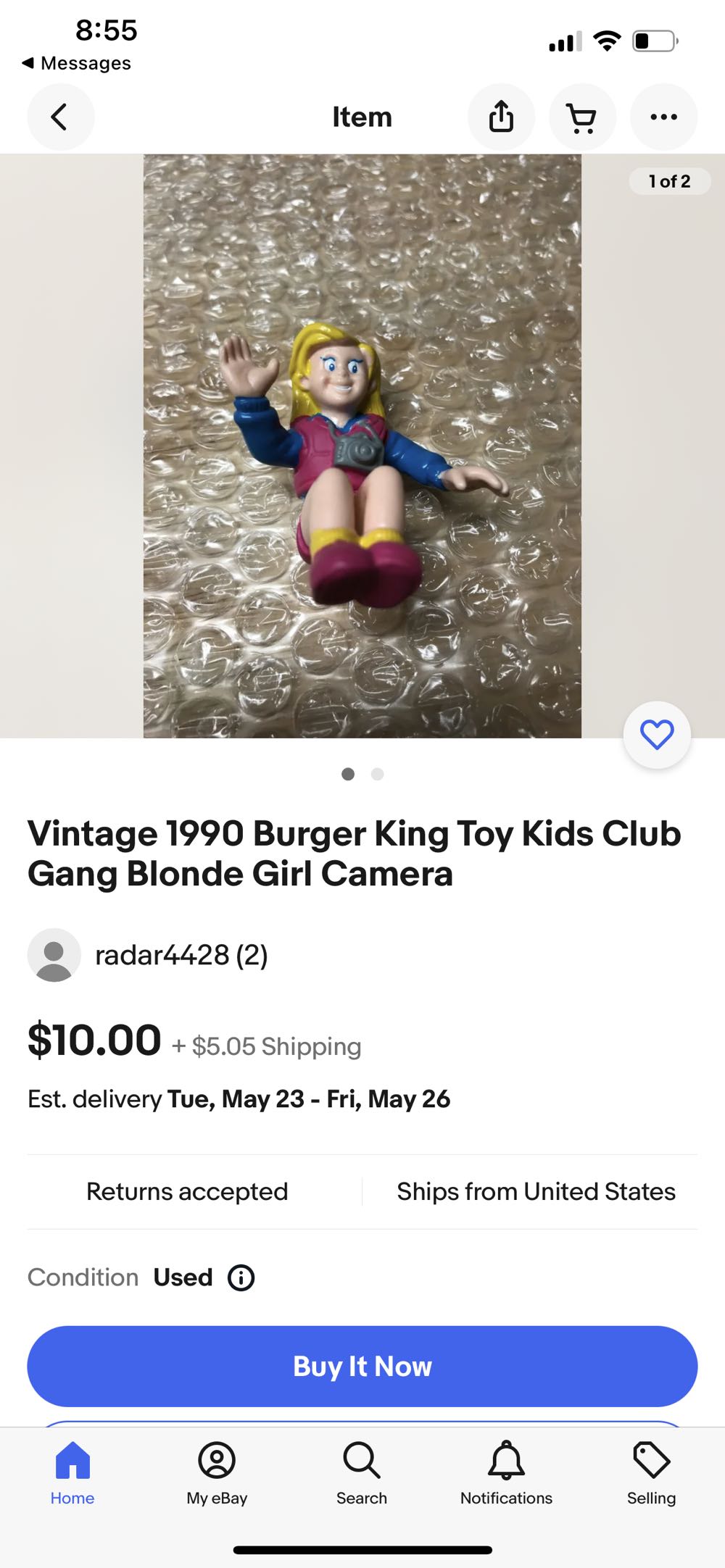Expand the estimated delivery details
The height and width of the screenshot is (1568, 725).
(239, 1098)
